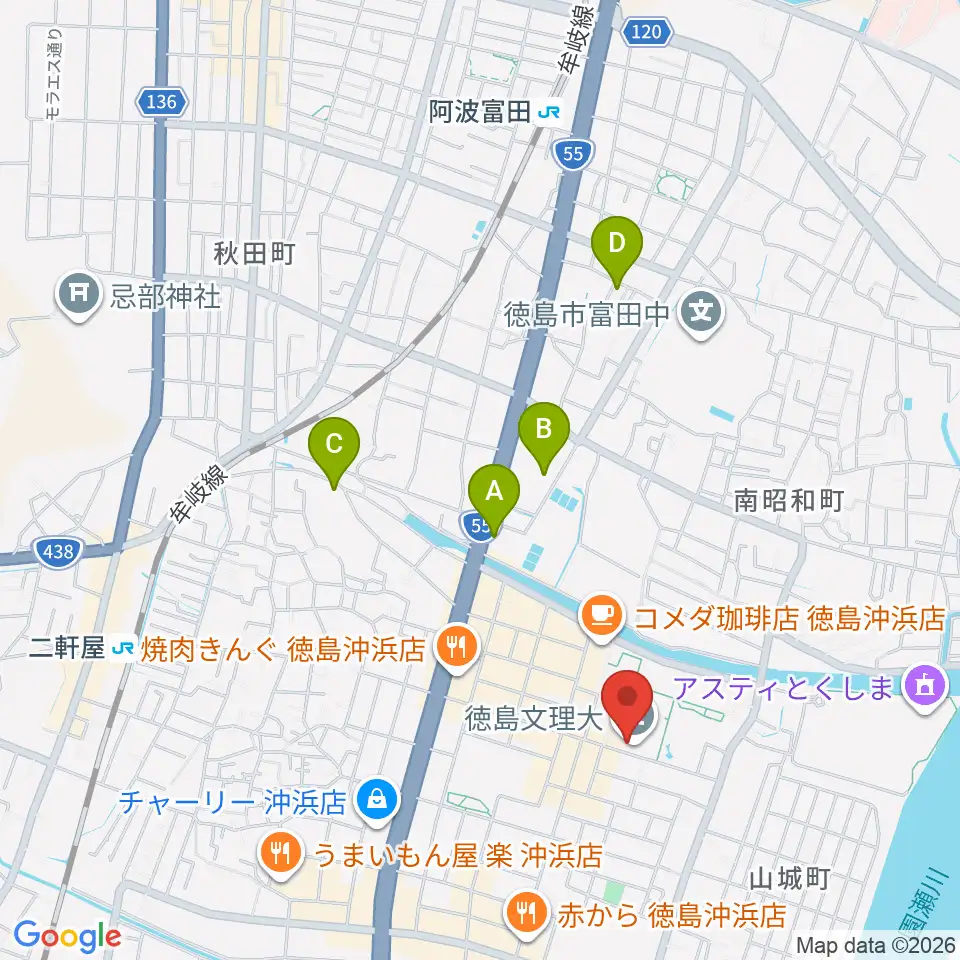Image resolution: width=960 pixels, height=960 pixels.
Task: Open the アスティとくしま landmark pin
Action: (x=926, y=686)
